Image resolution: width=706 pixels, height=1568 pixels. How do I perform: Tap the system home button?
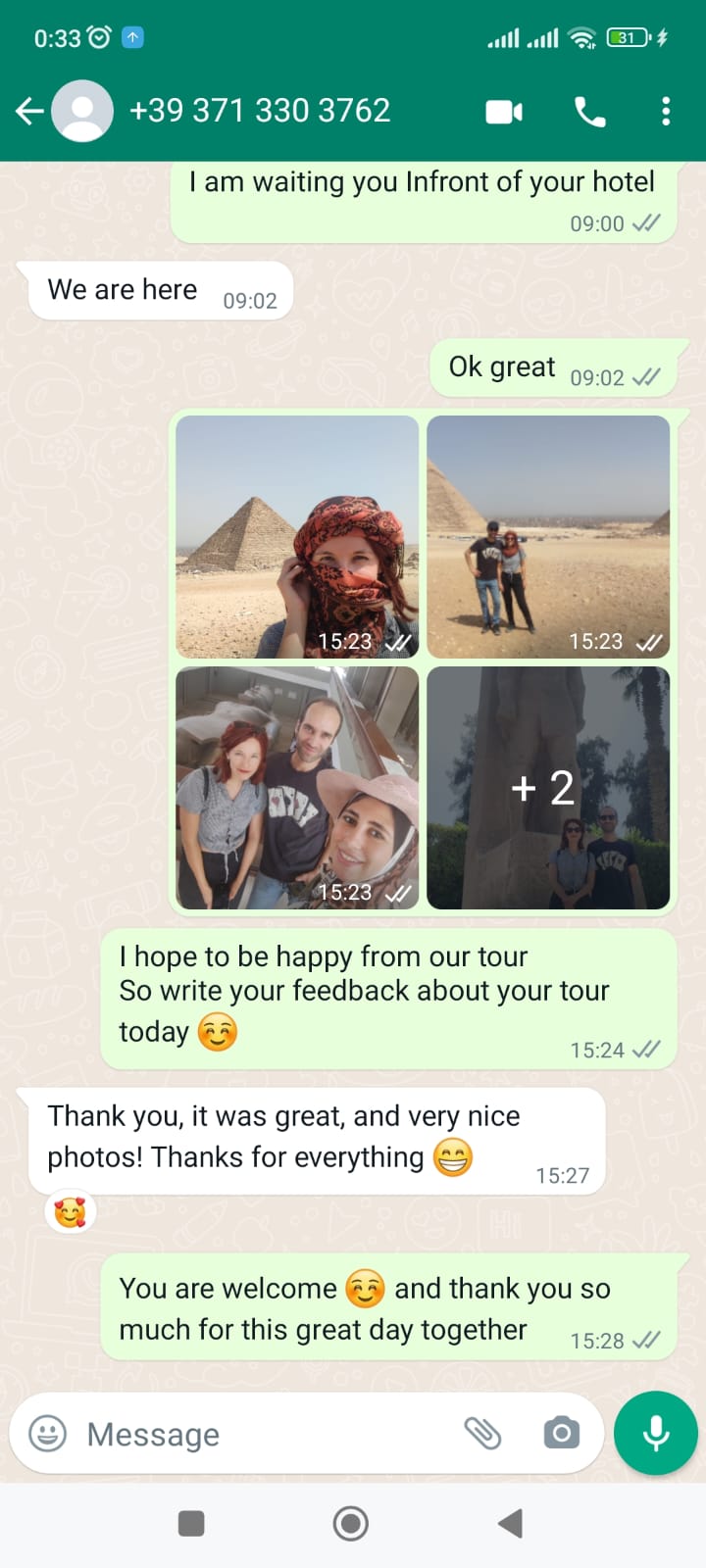tap(351, 1524)
